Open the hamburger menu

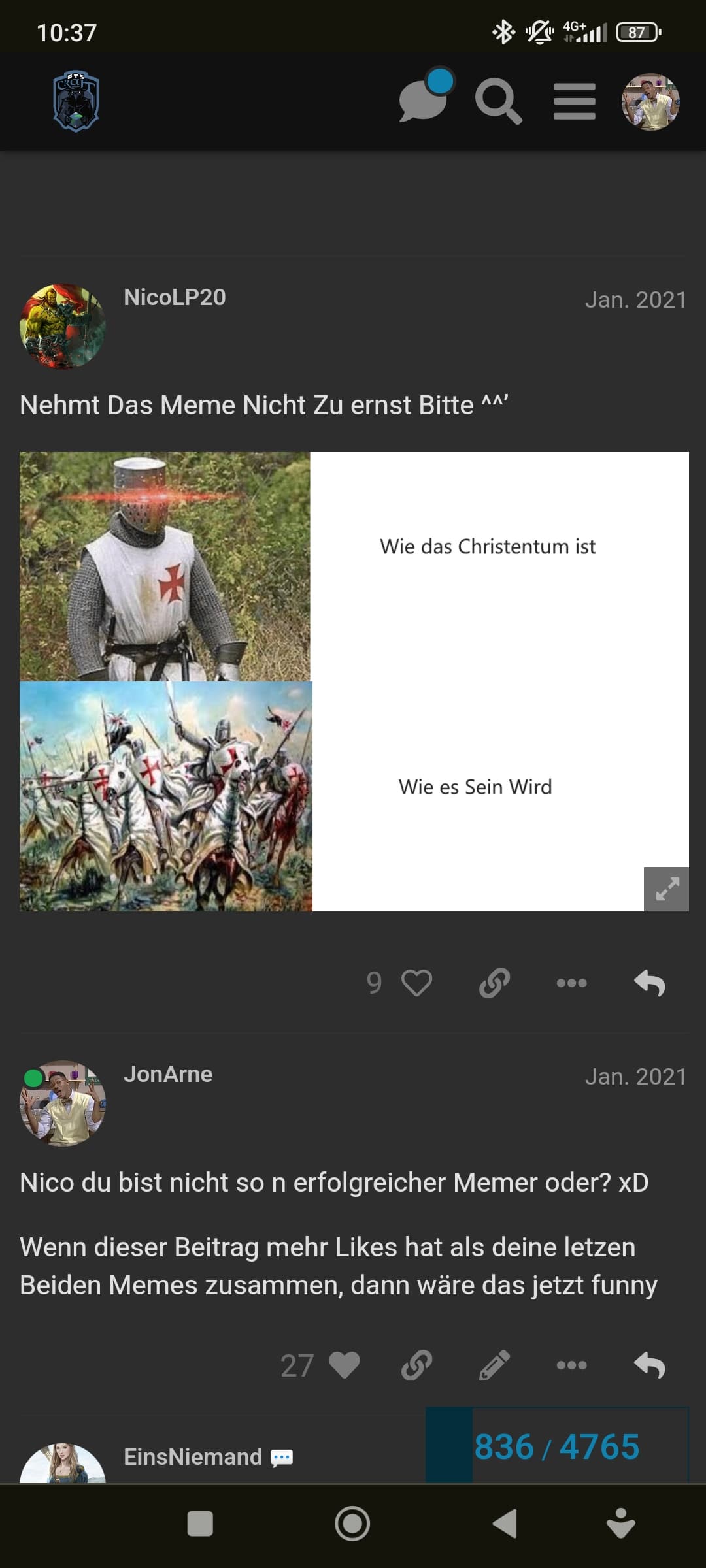[574, 101]
